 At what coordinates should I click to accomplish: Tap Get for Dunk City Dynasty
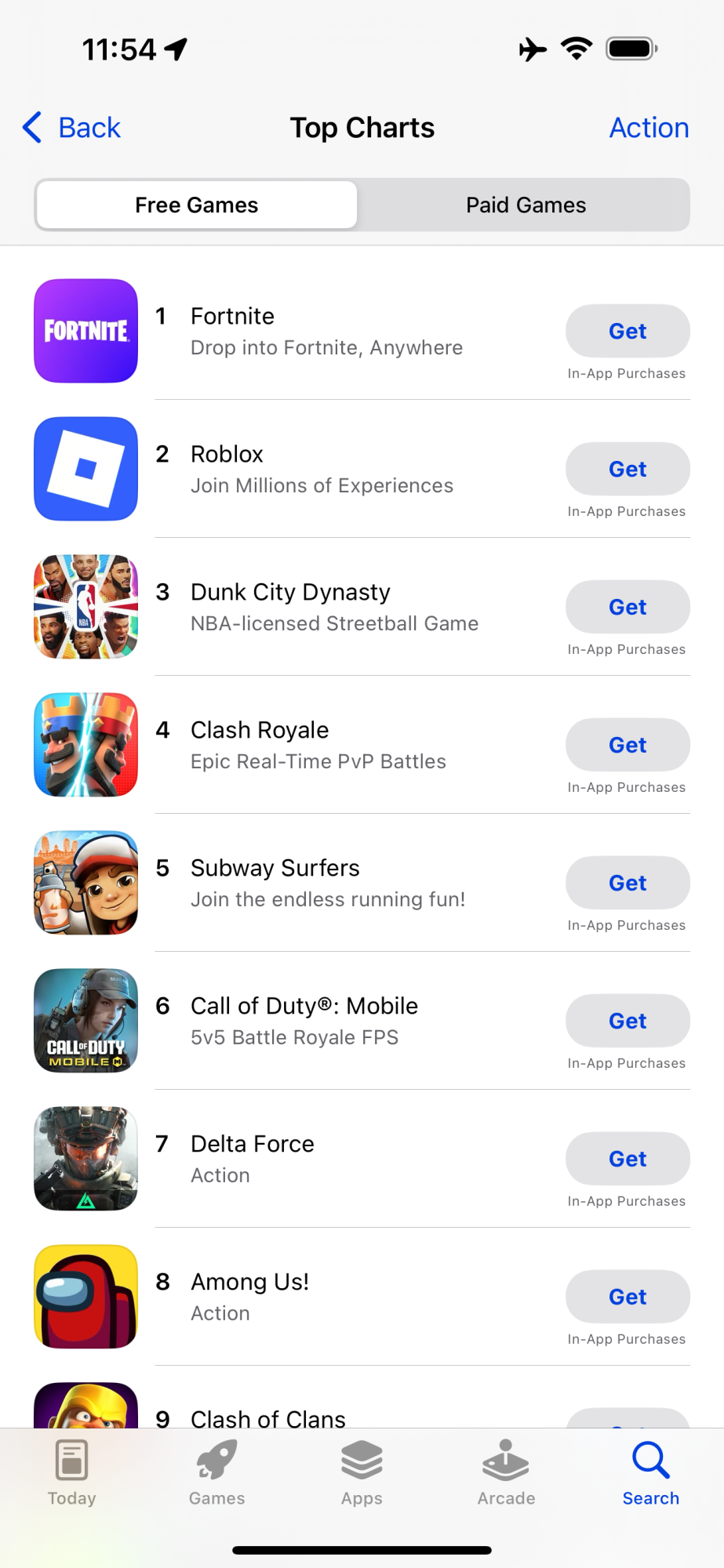tap(628, 608)
